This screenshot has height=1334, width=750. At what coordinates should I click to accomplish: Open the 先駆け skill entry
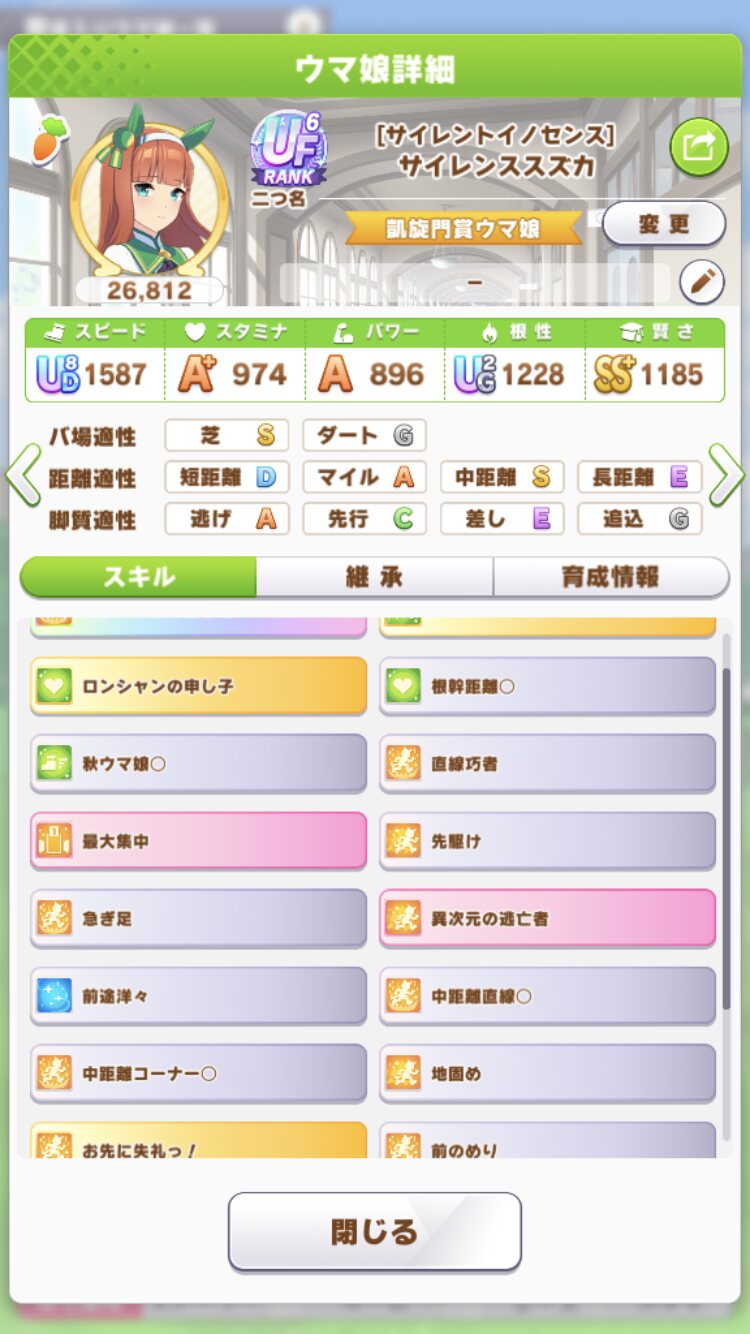coord(547,841)
